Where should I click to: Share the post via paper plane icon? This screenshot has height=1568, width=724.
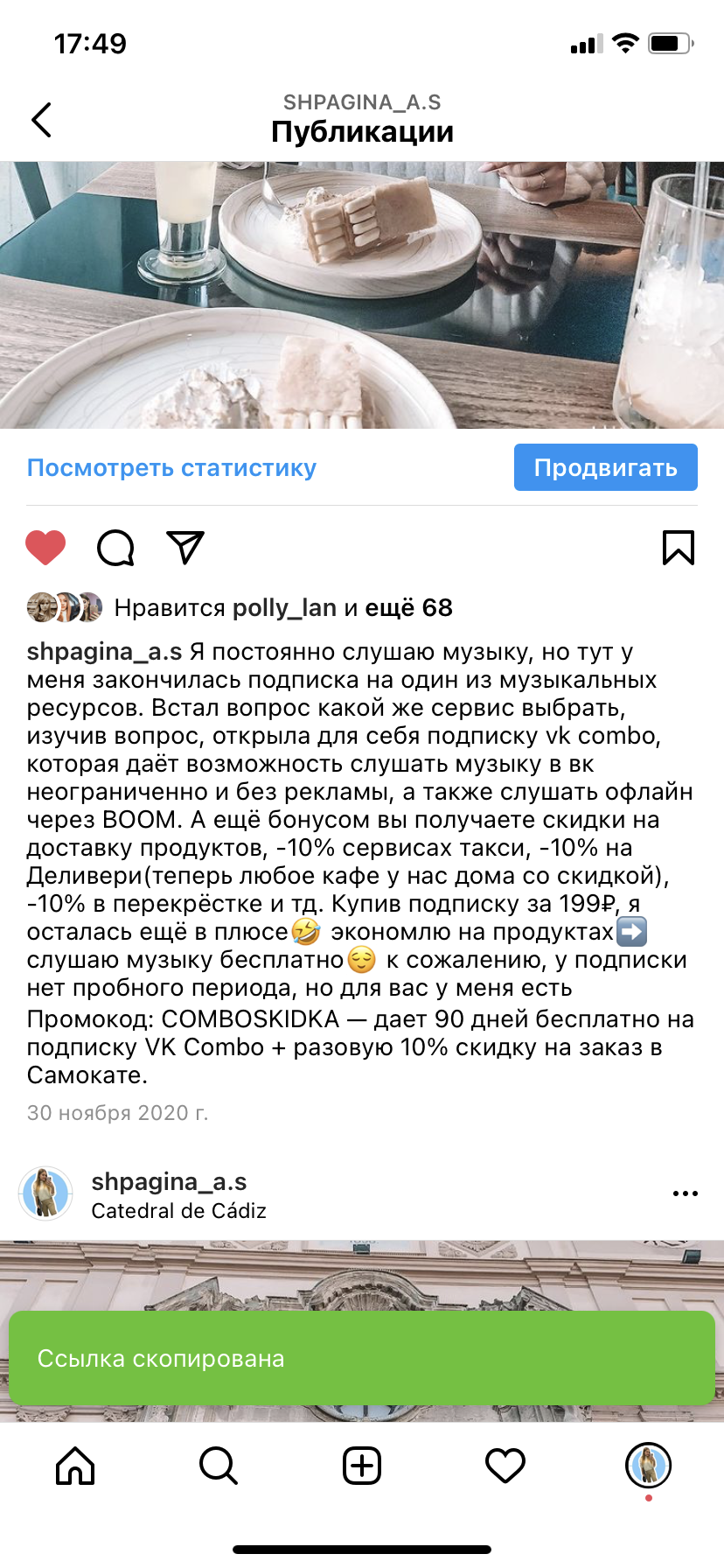(185, 548)
